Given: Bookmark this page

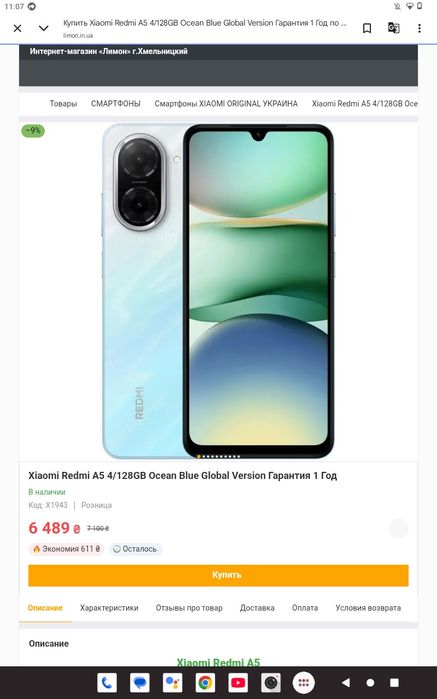Looking at the screenshot, I should 367,29.
